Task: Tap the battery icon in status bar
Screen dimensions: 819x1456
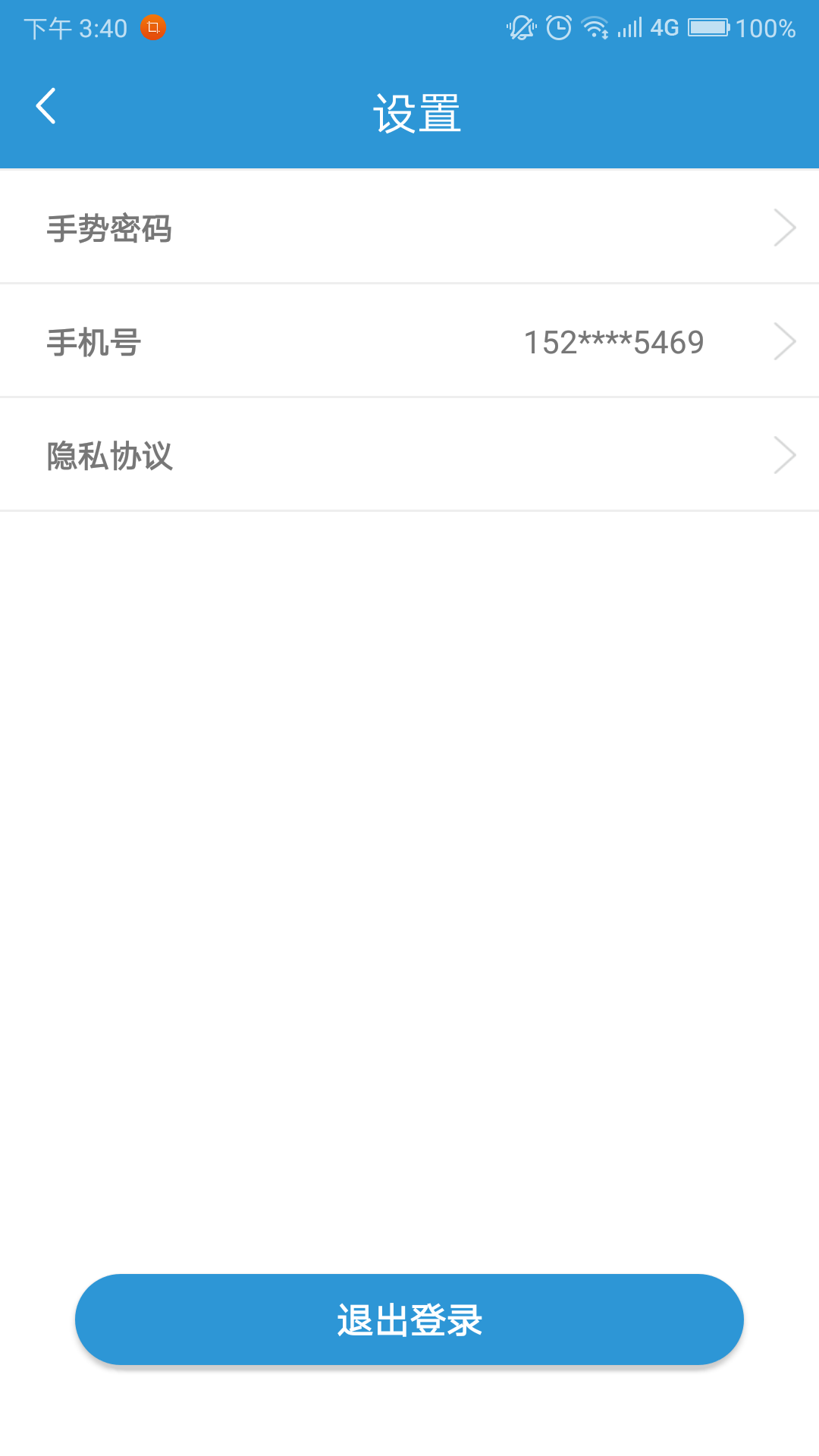Action: [709, 27]
